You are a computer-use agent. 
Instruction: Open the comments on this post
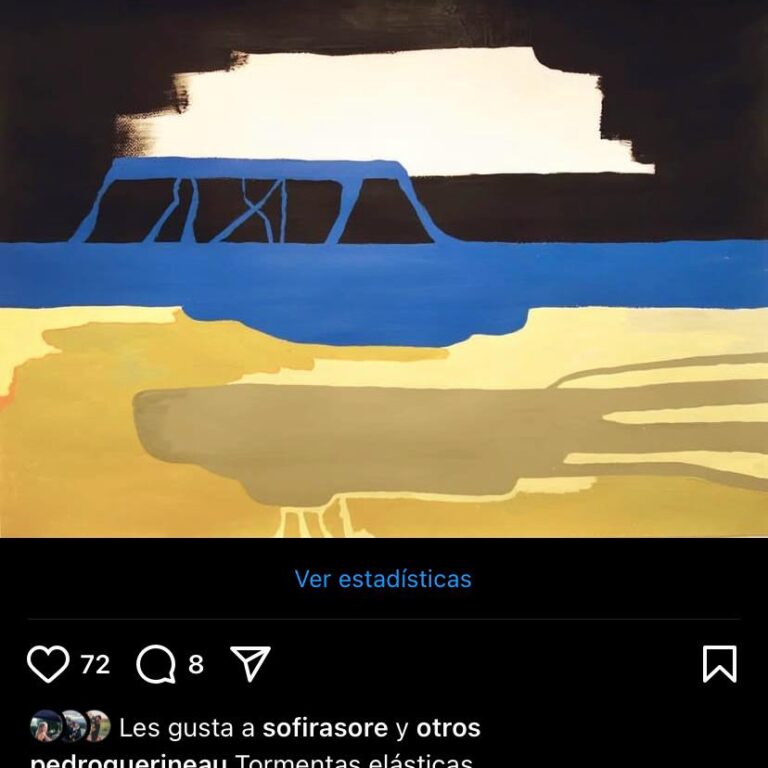point(156,664)
